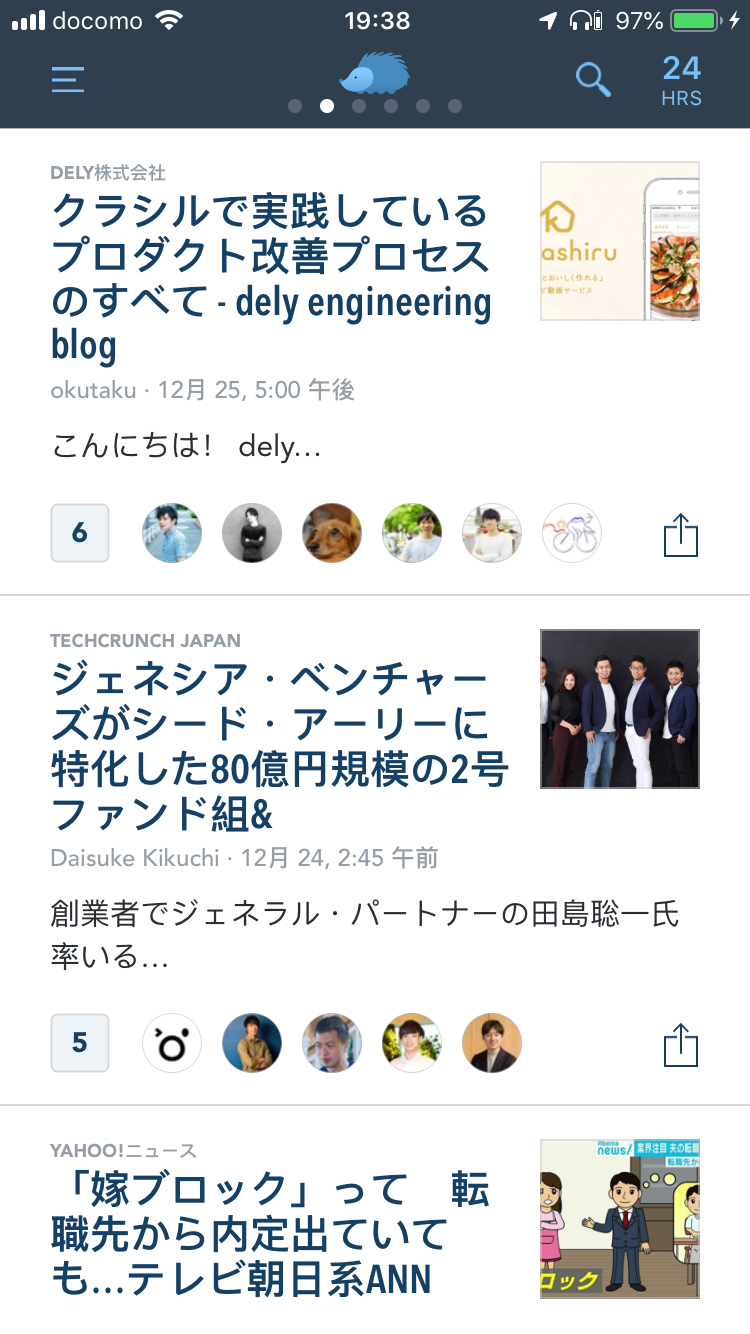Show the 6 sharers of dely article
This screenshot has height=1334, width=750.
tap(80, 533)
